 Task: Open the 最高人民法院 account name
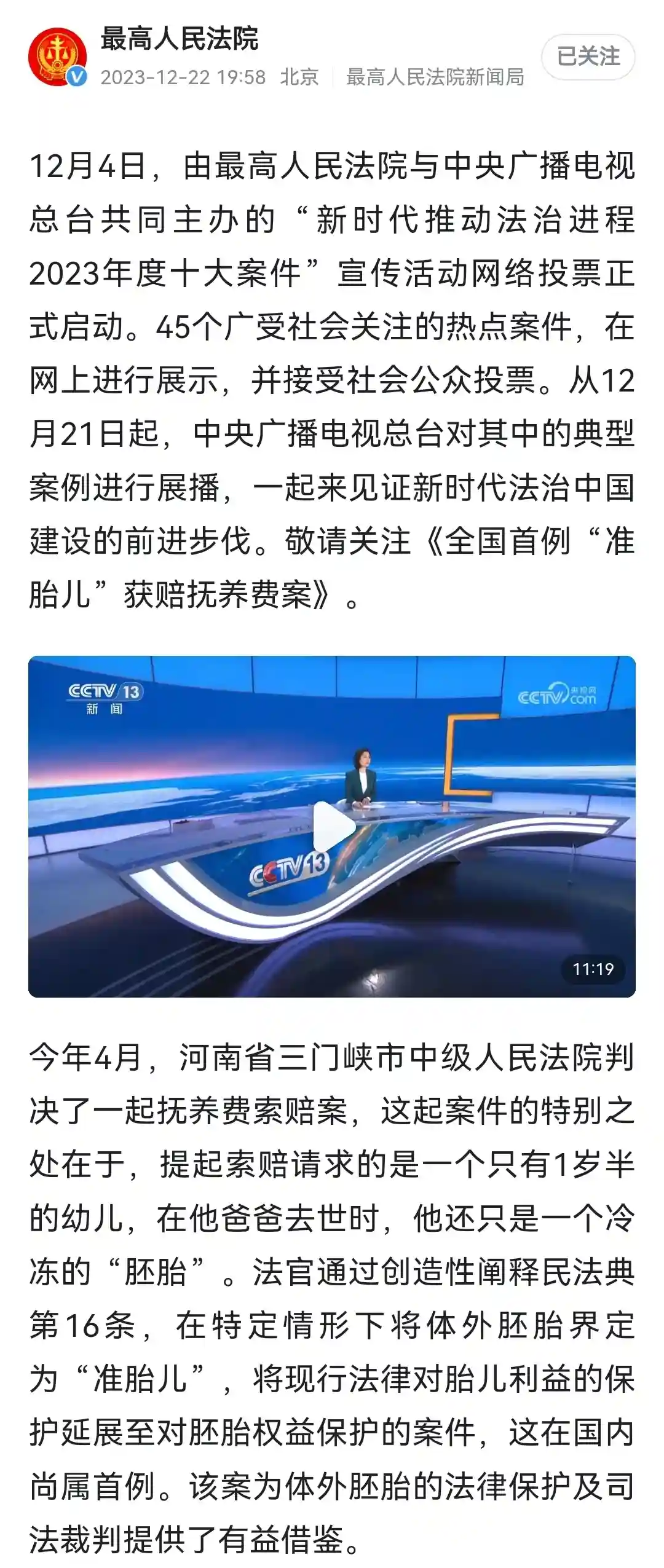[x=179, y=38]
